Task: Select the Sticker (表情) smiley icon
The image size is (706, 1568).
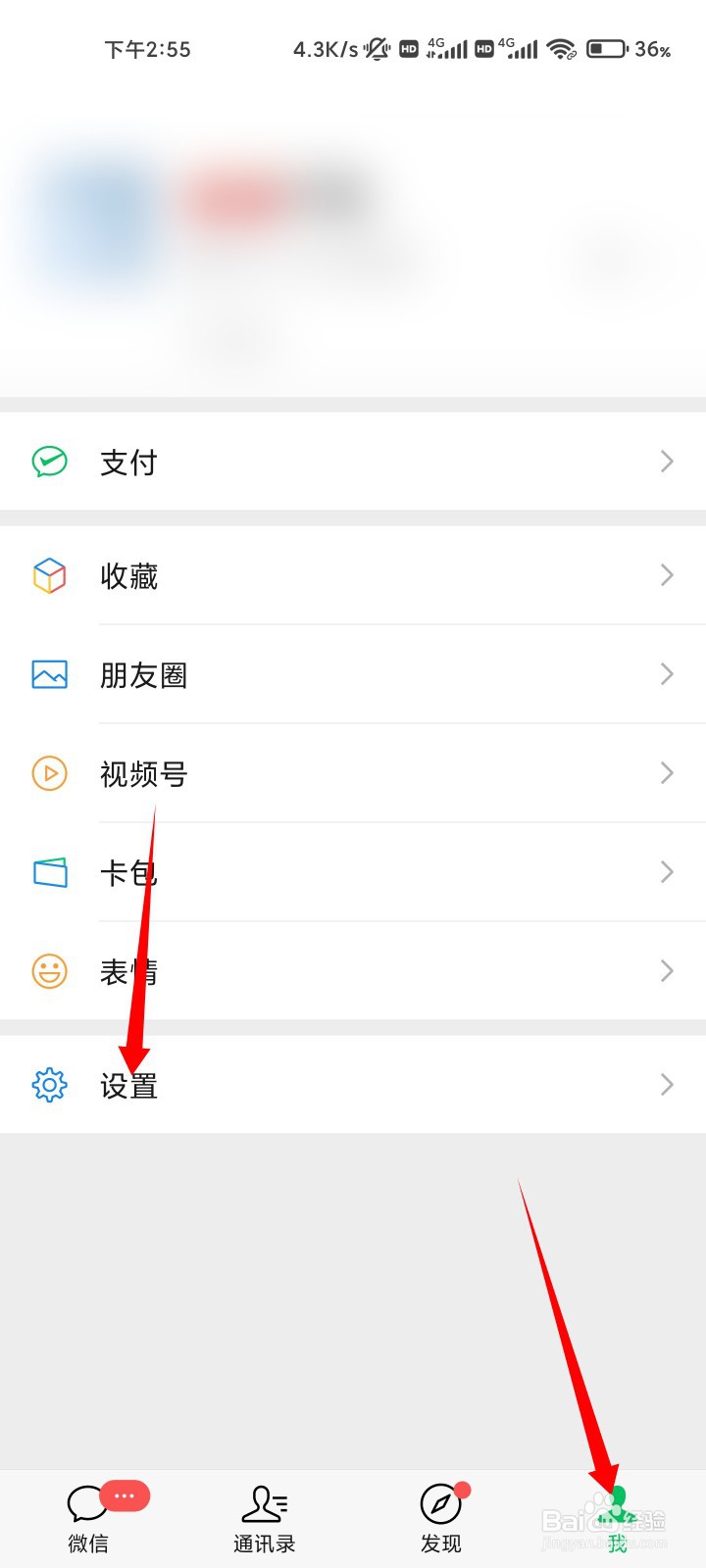Action: [x=48, y=970]
